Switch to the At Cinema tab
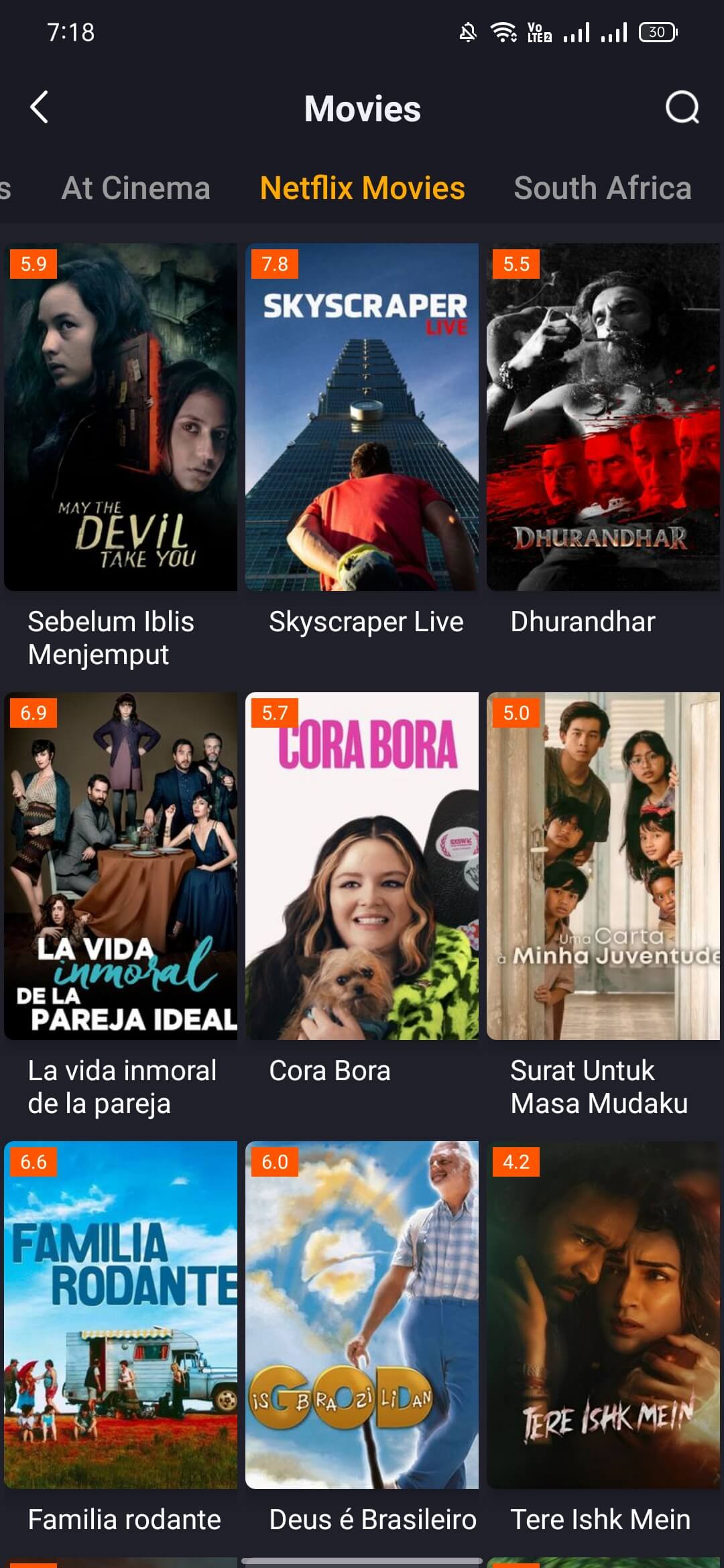Screen dimensions: 724x1568 coord(136,188)
